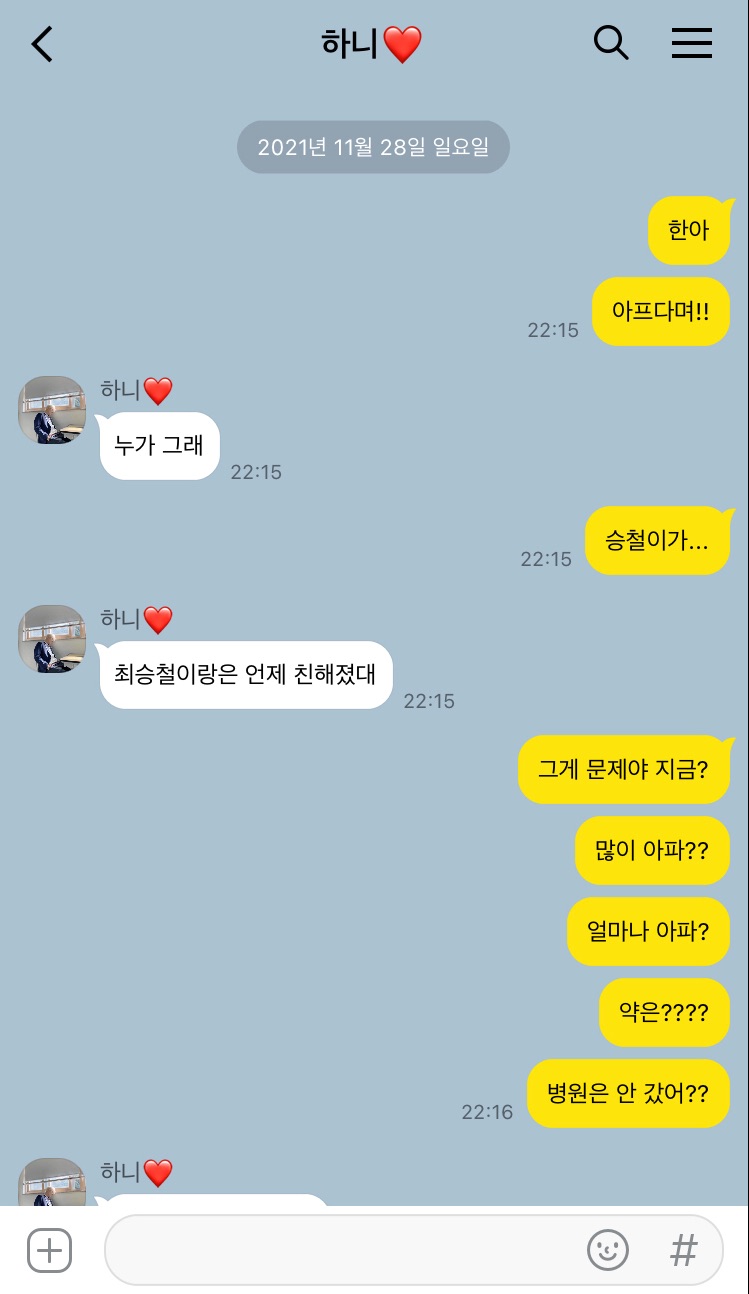Open the attachment plus icon near input bar
Image resolution: width=749 pixels, height=1294 pixels.
click(49, 1250)
